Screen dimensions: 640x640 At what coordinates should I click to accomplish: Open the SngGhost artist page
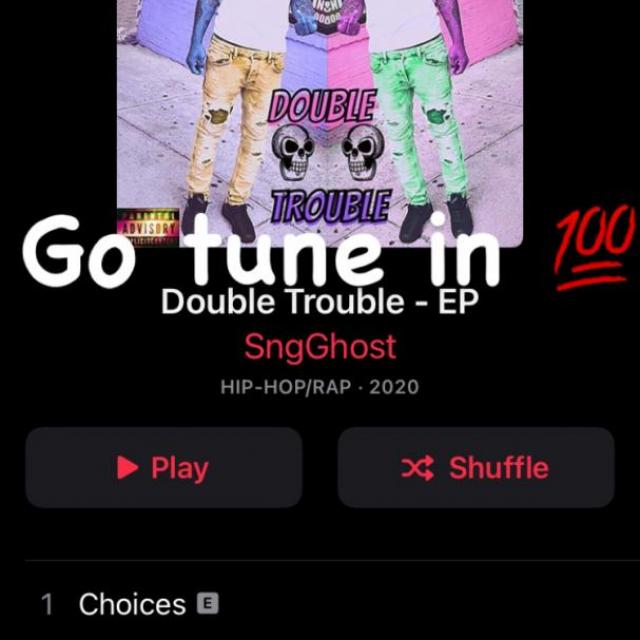[x=320, y=347]
